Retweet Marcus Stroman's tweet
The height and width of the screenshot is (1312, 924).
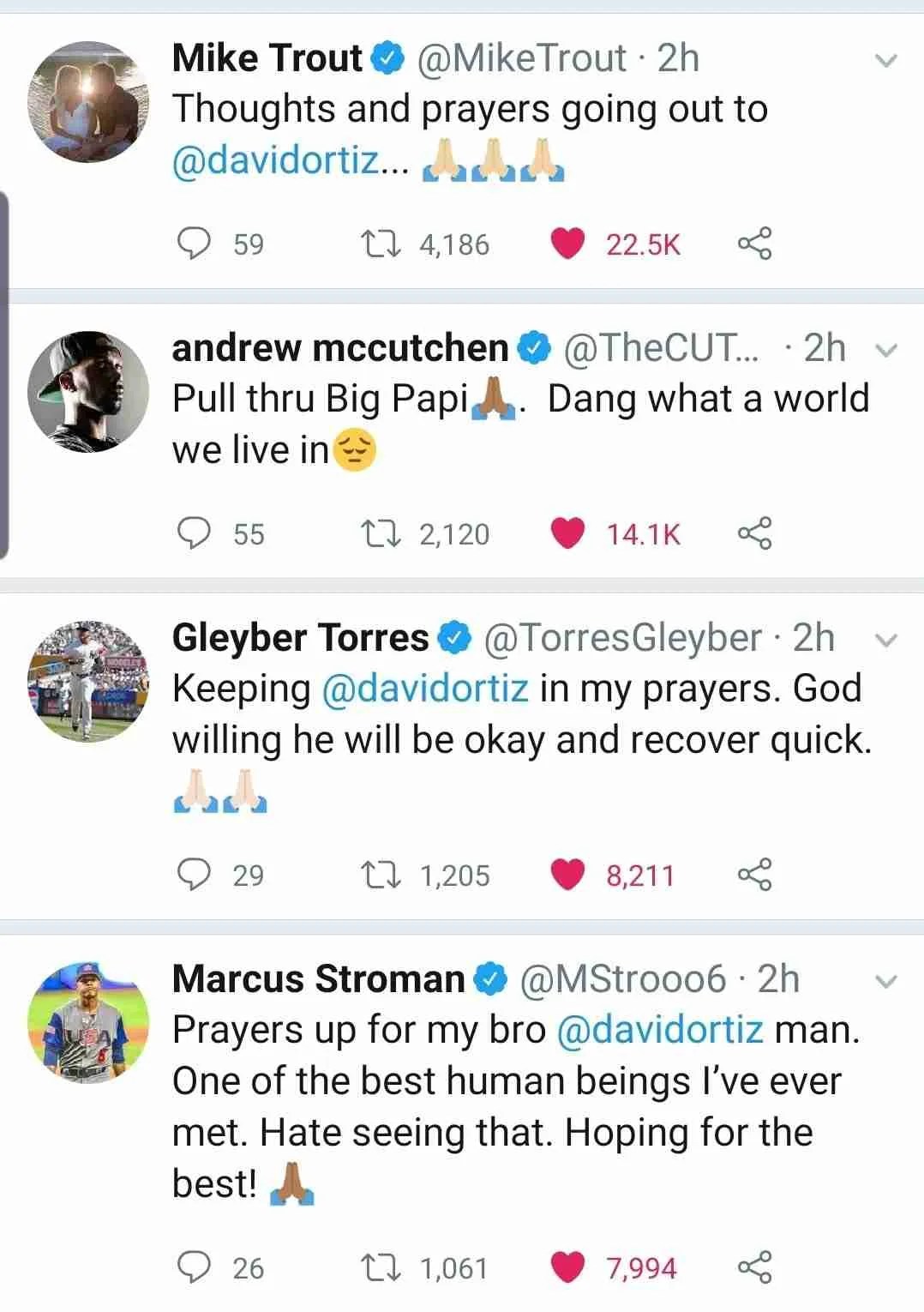381,1267
